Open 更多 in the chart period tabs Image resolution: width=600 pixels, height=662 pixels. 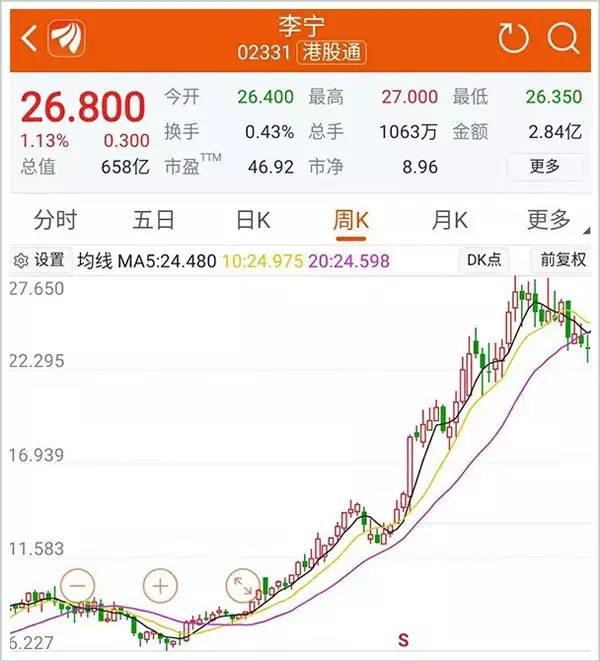(547, 220)
